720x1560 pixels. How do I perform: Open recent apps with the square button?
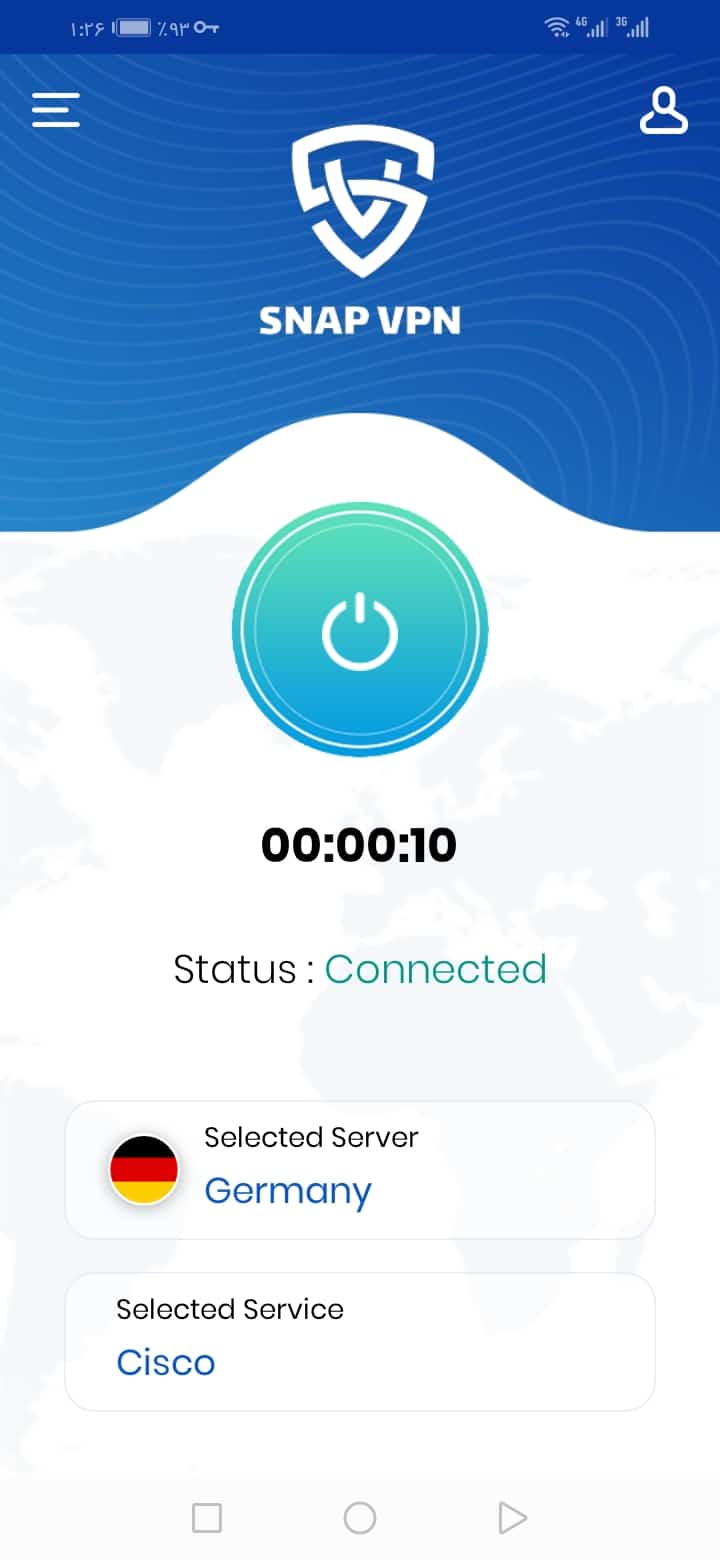207,1518
